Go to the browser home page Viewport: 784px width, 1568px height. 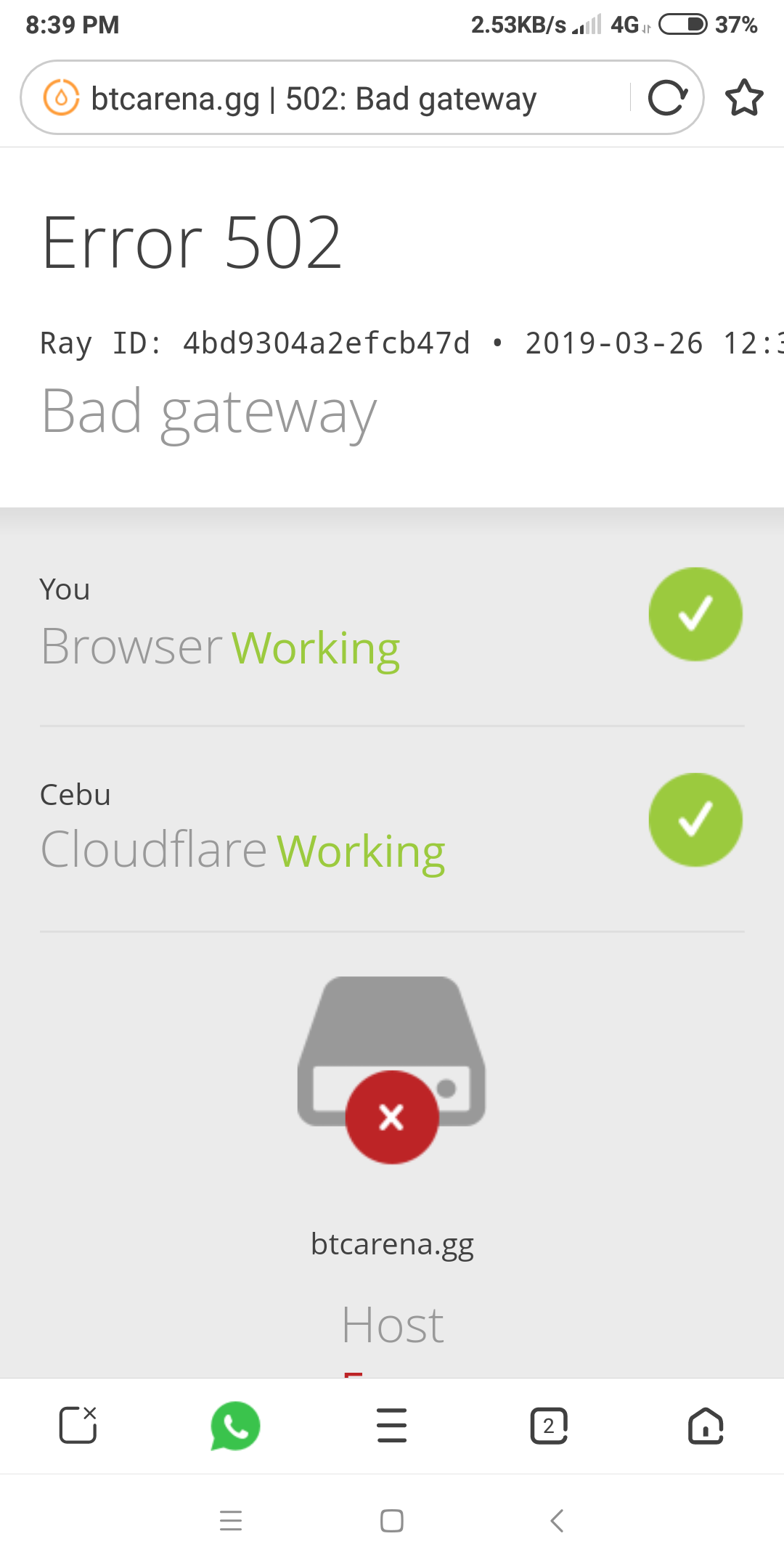(706, 1426)
